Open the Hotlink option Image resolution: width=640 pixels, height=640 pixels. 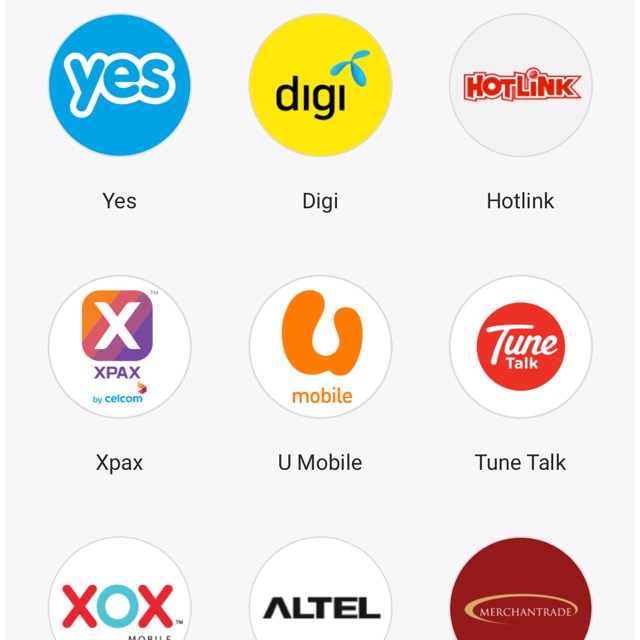520,85
